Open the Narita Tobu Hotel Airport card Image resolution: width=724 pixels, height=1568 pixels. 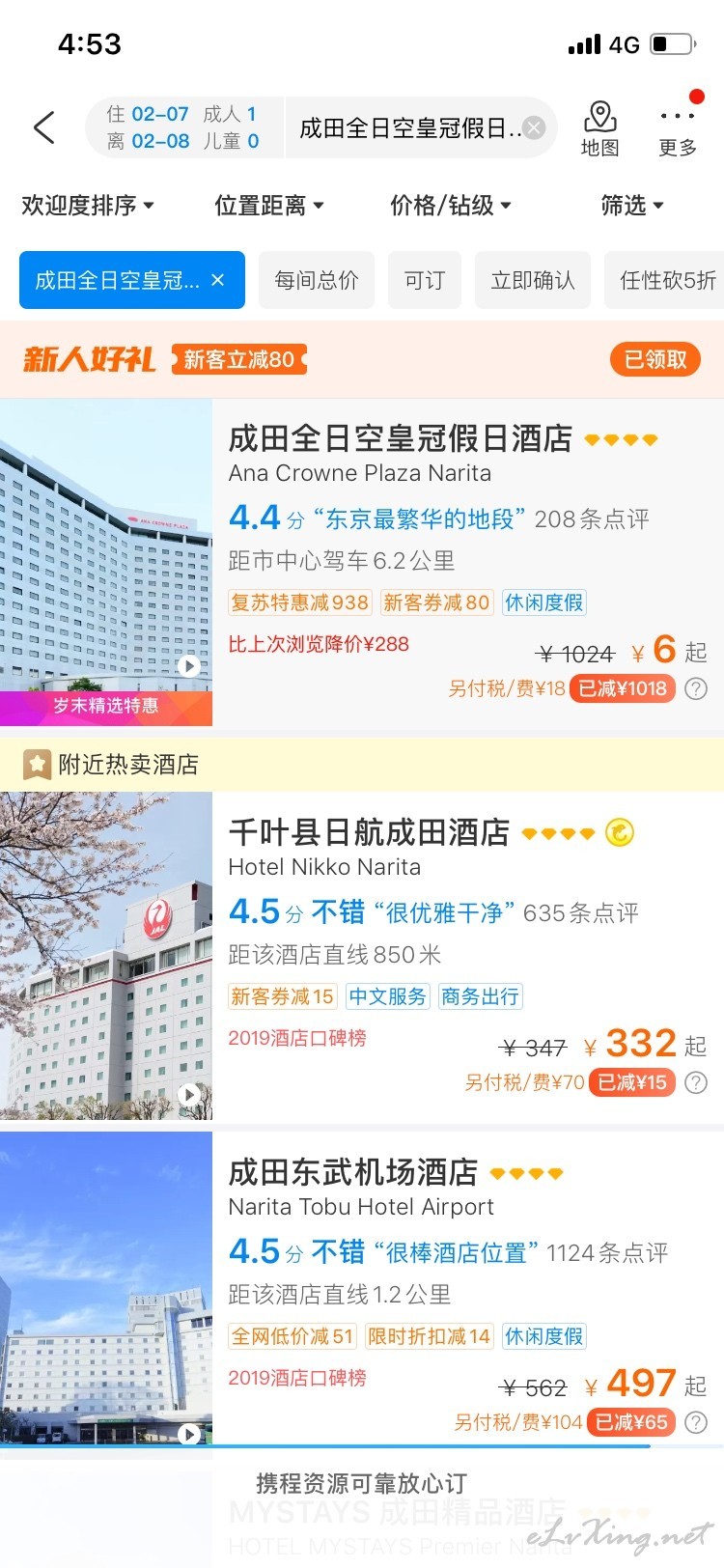click(x=362, y=1289)
